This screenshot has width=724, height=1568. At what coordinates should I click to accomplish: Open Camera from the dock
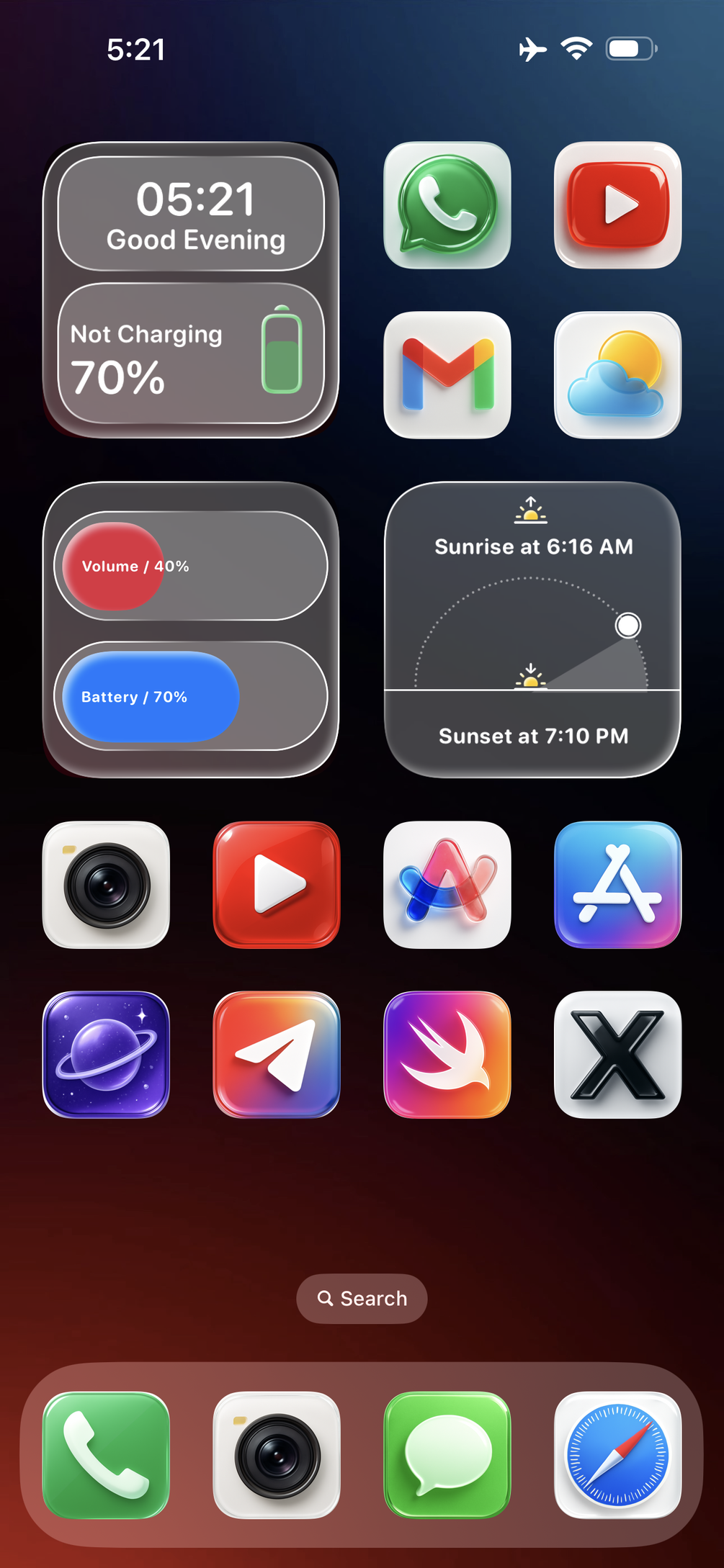277,1455
